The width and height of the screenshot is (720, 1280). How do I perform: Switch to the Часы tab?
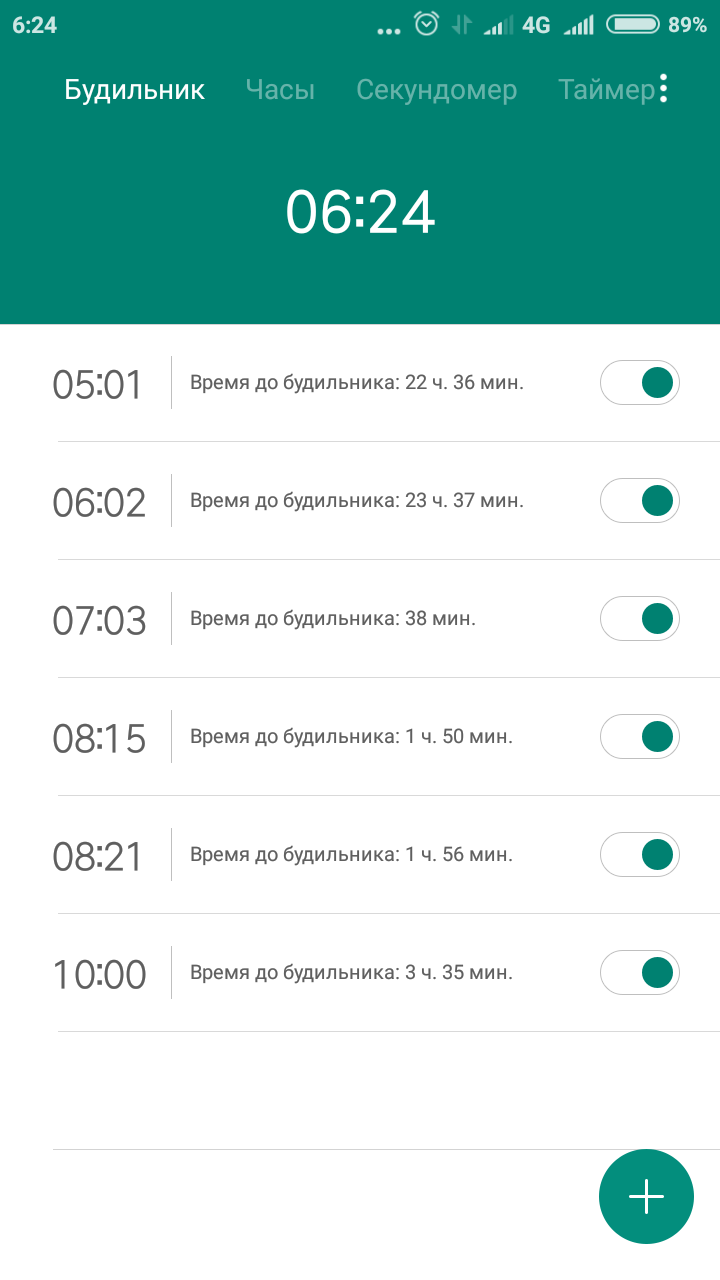[280, 90]
